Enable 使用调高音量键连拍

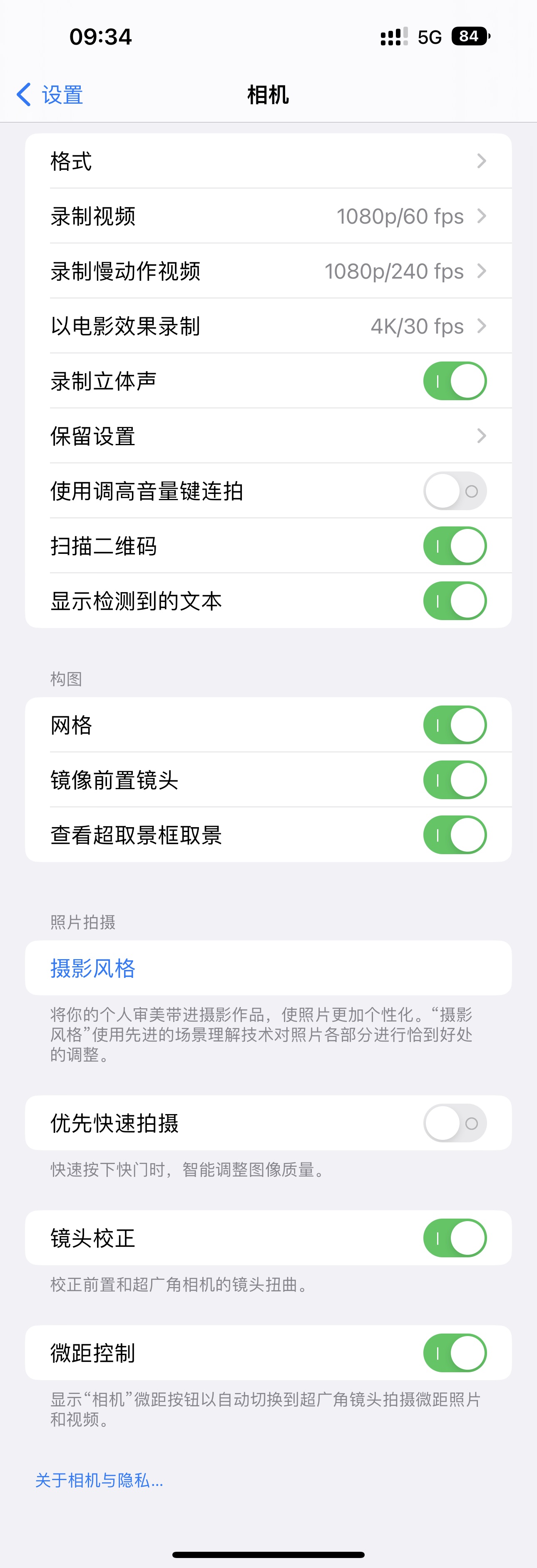click(x=454, y=491)
